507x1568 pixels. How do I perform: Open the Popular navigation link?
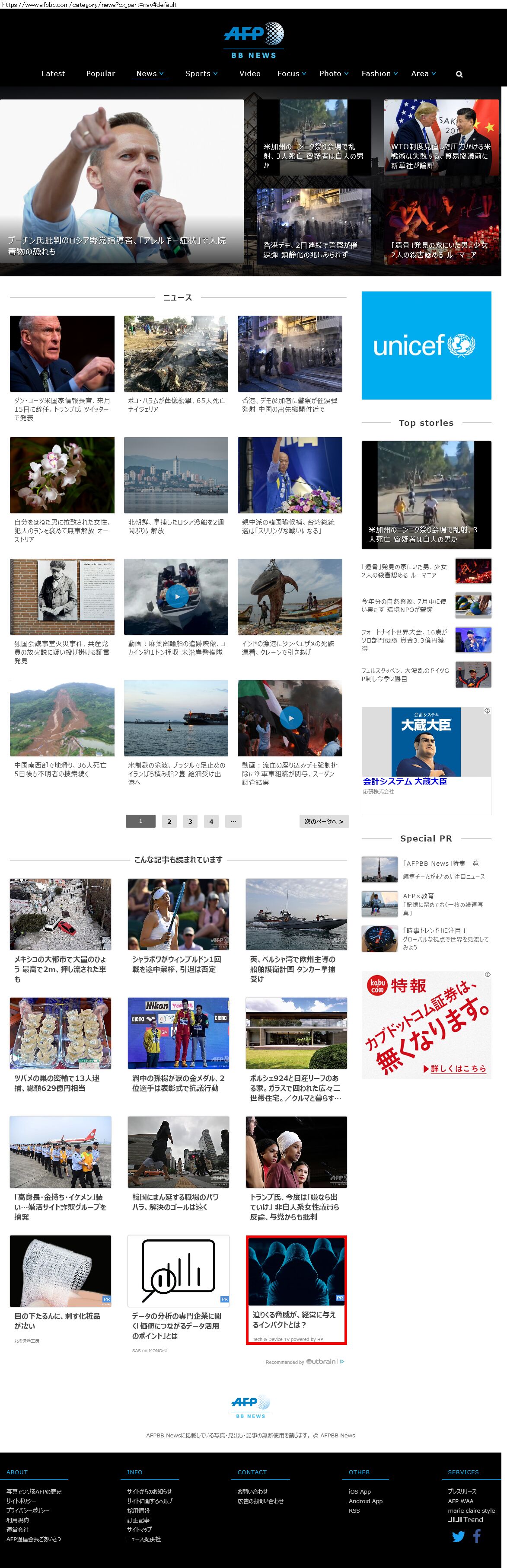[100, 74]
